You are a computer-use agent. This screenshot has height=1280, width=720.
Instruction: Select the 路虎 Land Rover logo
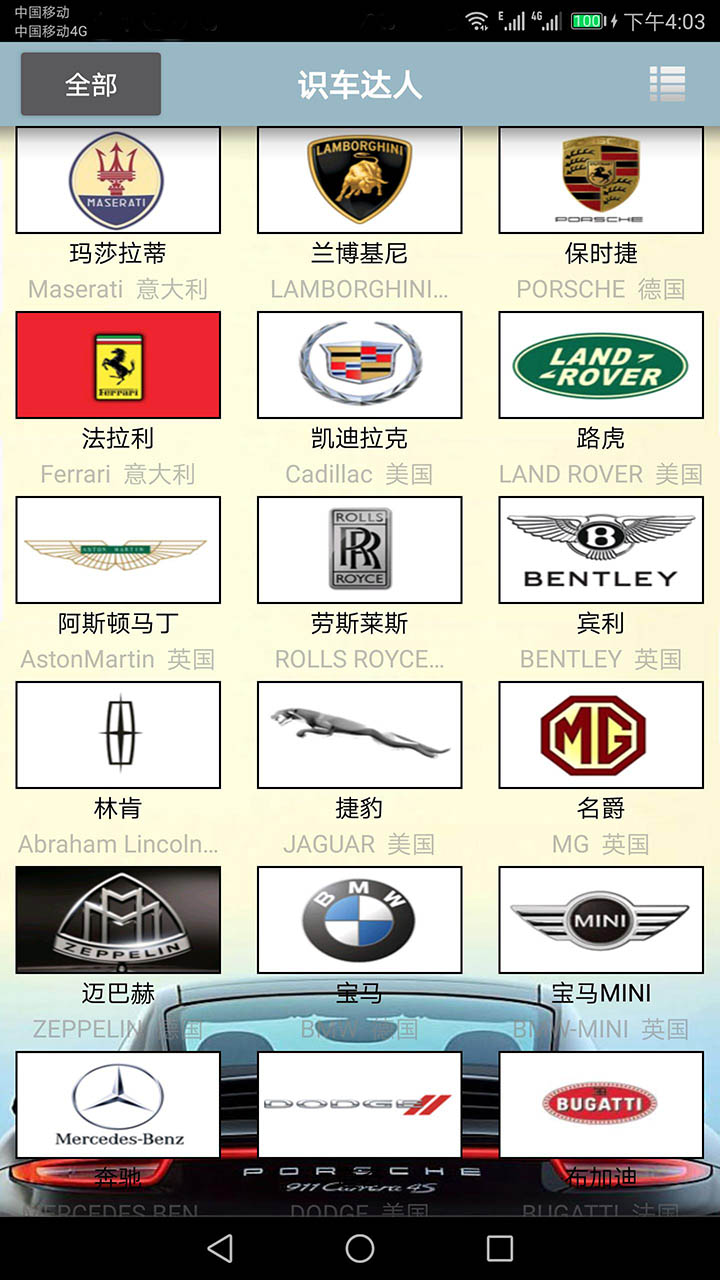point(601,365)
